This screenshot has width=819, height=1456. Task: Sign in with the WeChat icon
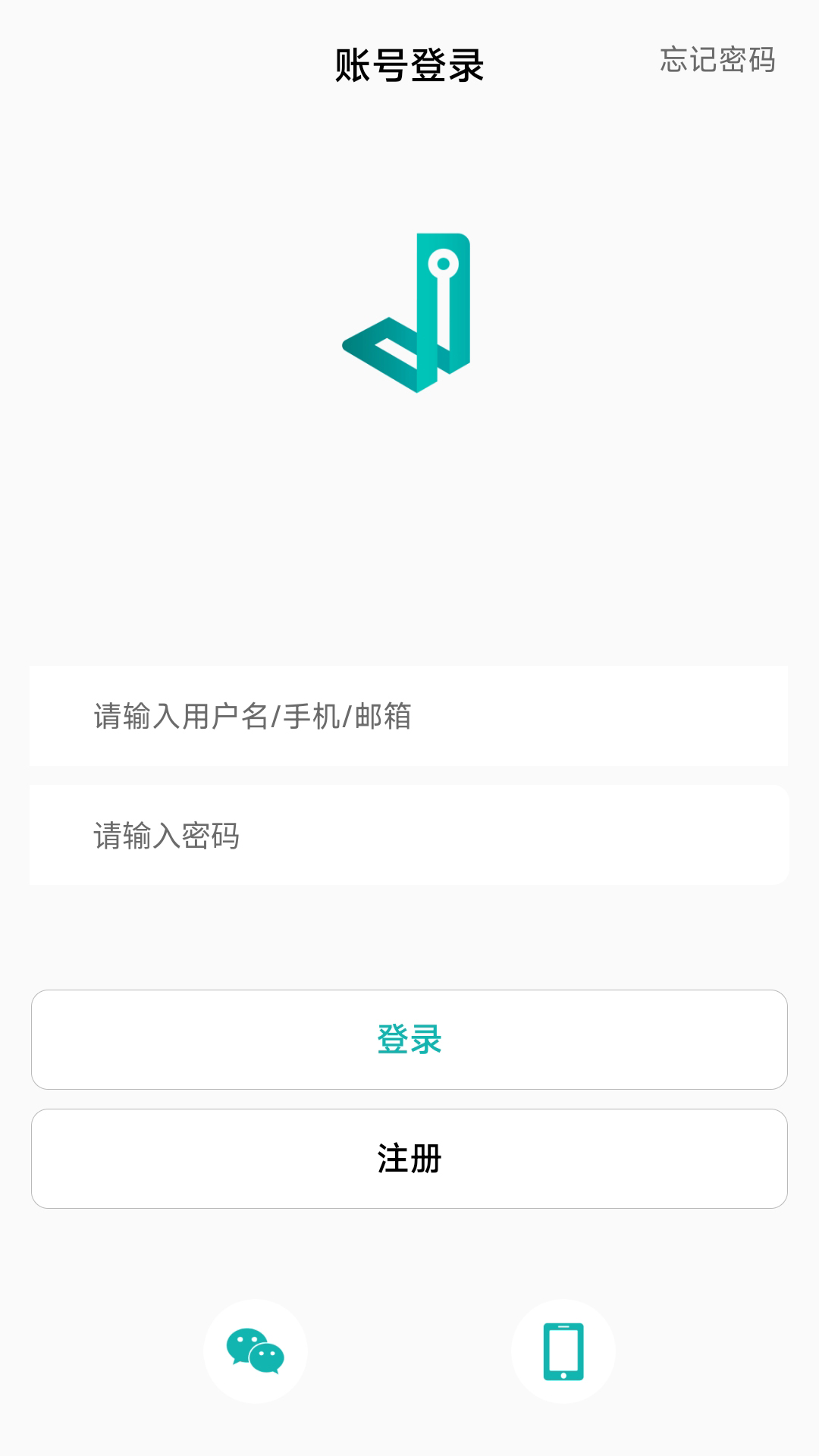pyautogui.click(x=256, y=1351)
